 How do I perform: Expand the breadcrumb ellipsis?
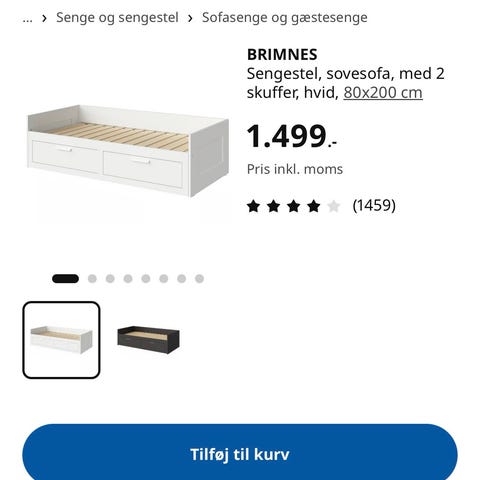[27, 18]
